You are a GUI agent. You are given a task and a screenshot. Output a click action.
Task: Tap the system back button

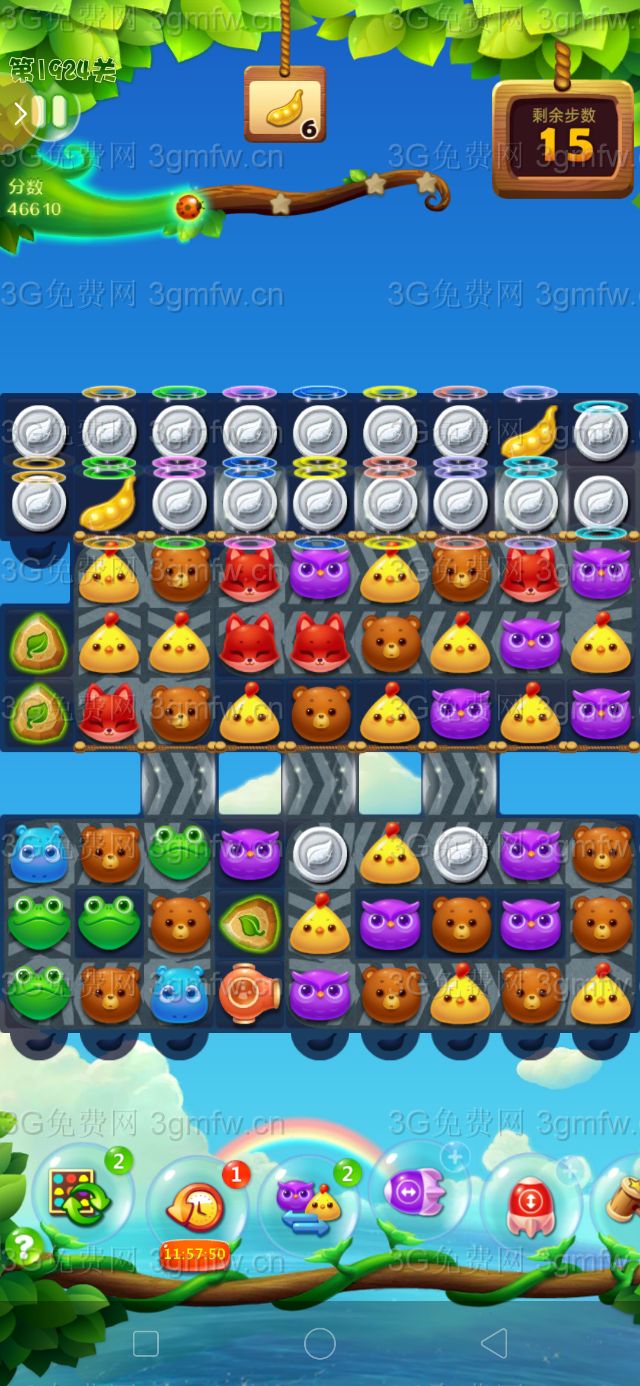pos(493,1343)
